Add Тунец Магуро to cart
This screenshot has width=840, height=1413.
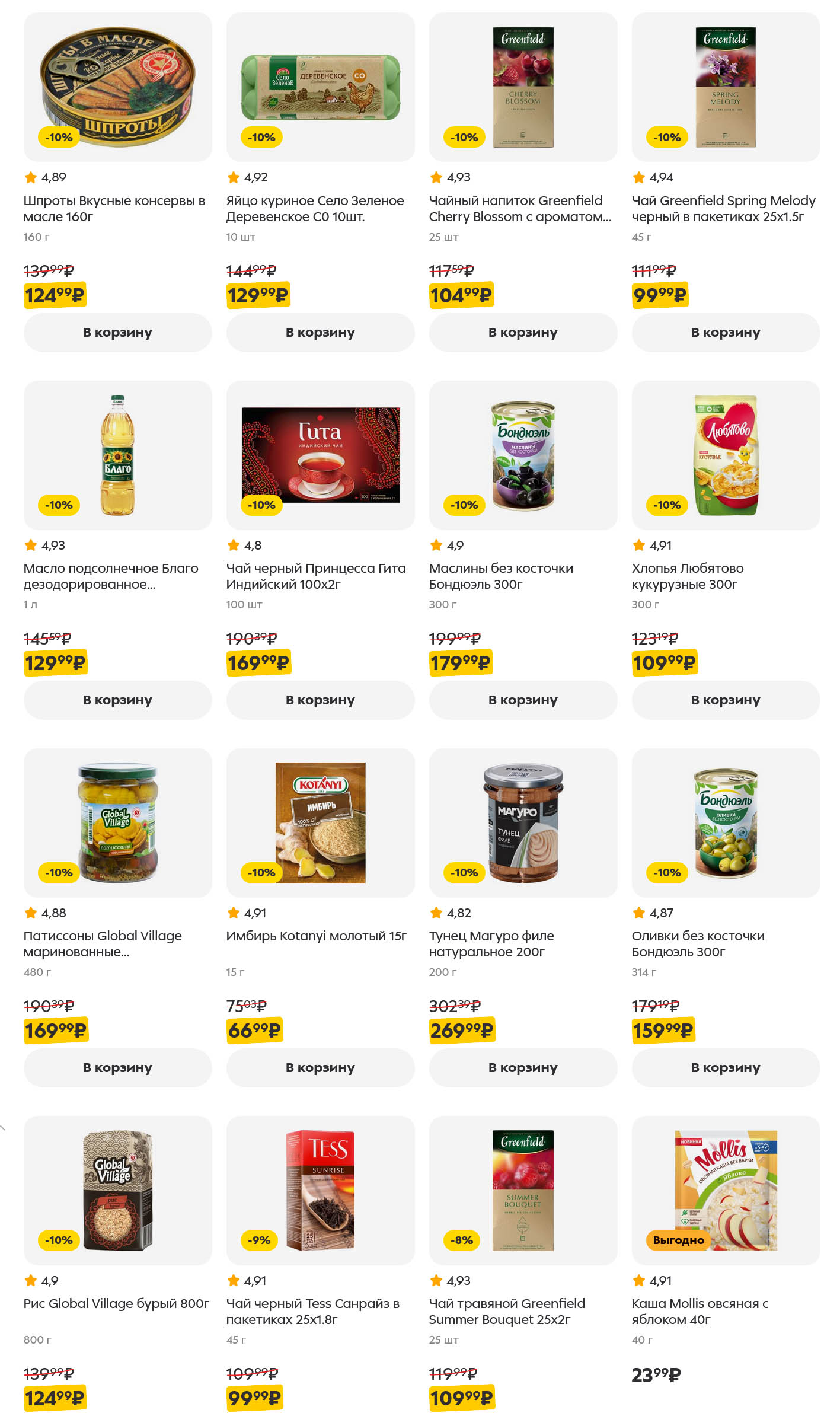click(523, 1068)
